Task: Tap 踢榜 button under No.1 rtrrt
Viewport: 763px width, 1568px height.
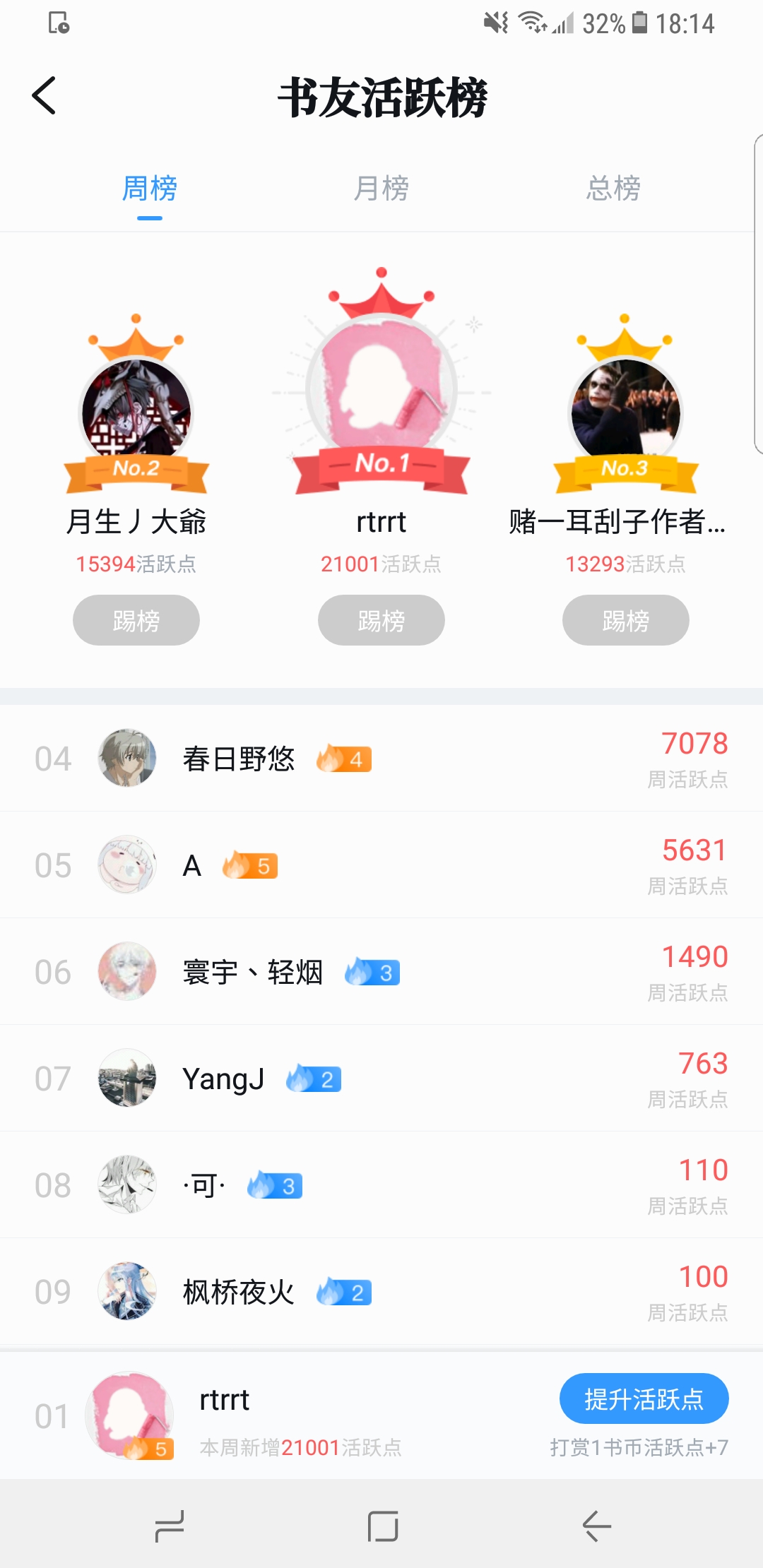Action: tap(381, 620)
